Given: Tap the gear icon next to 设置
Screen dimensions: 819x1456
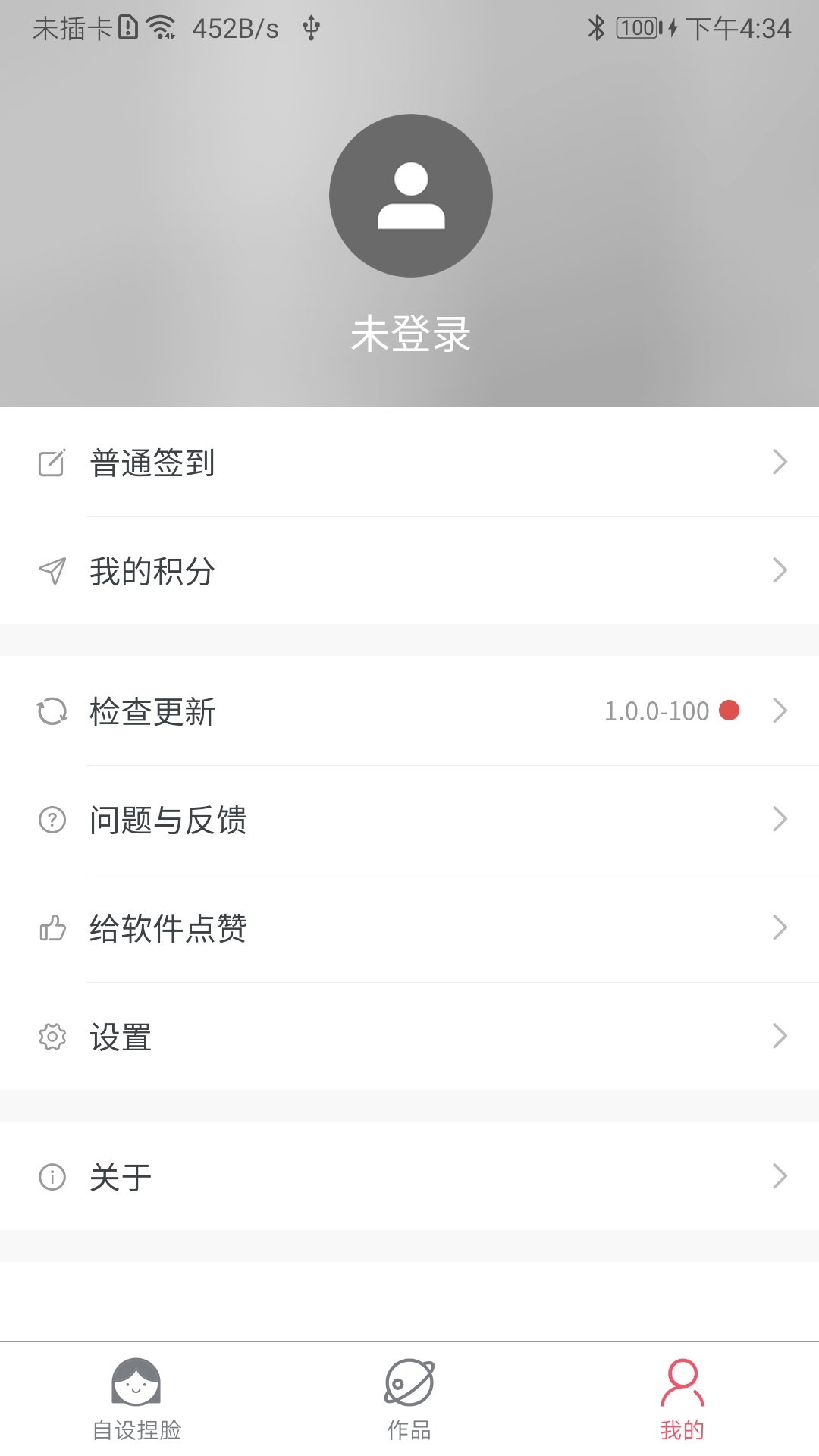Looking at the screenshot, I should coord(51,1036).
